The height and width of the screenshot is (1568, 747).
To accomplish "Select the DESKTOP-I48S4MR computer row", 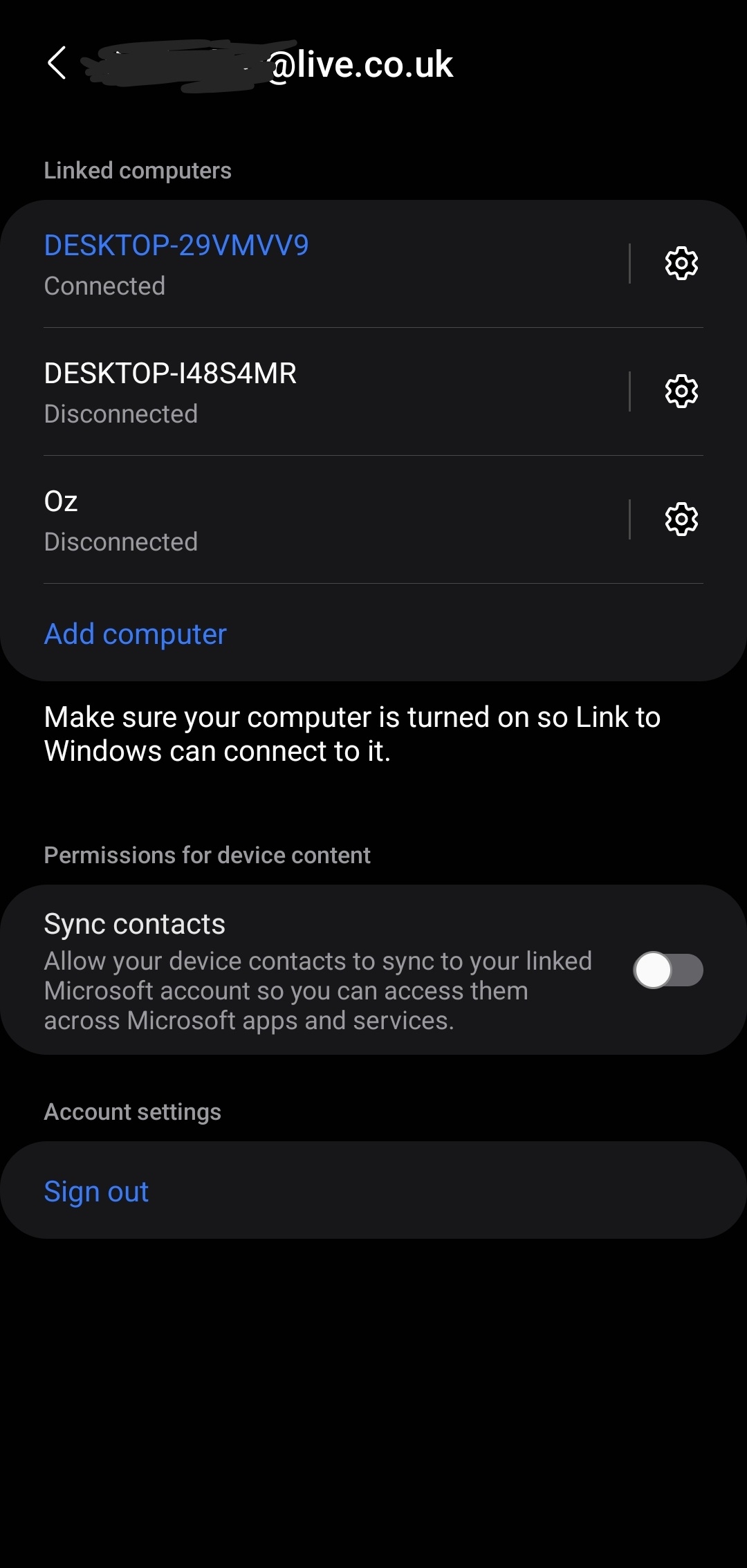I will [311, 392].
